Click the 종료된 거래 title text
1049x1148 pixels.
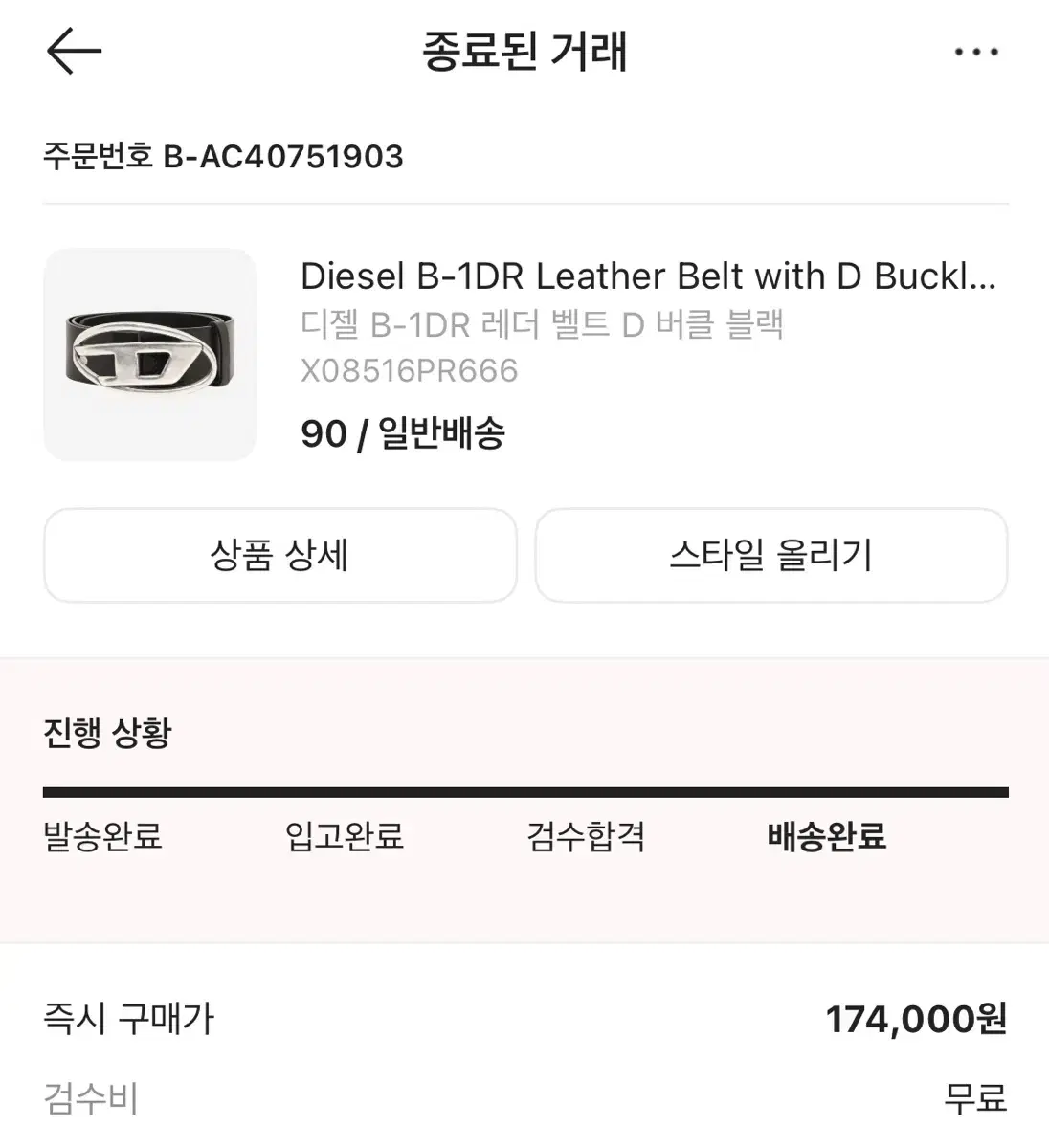524,54
